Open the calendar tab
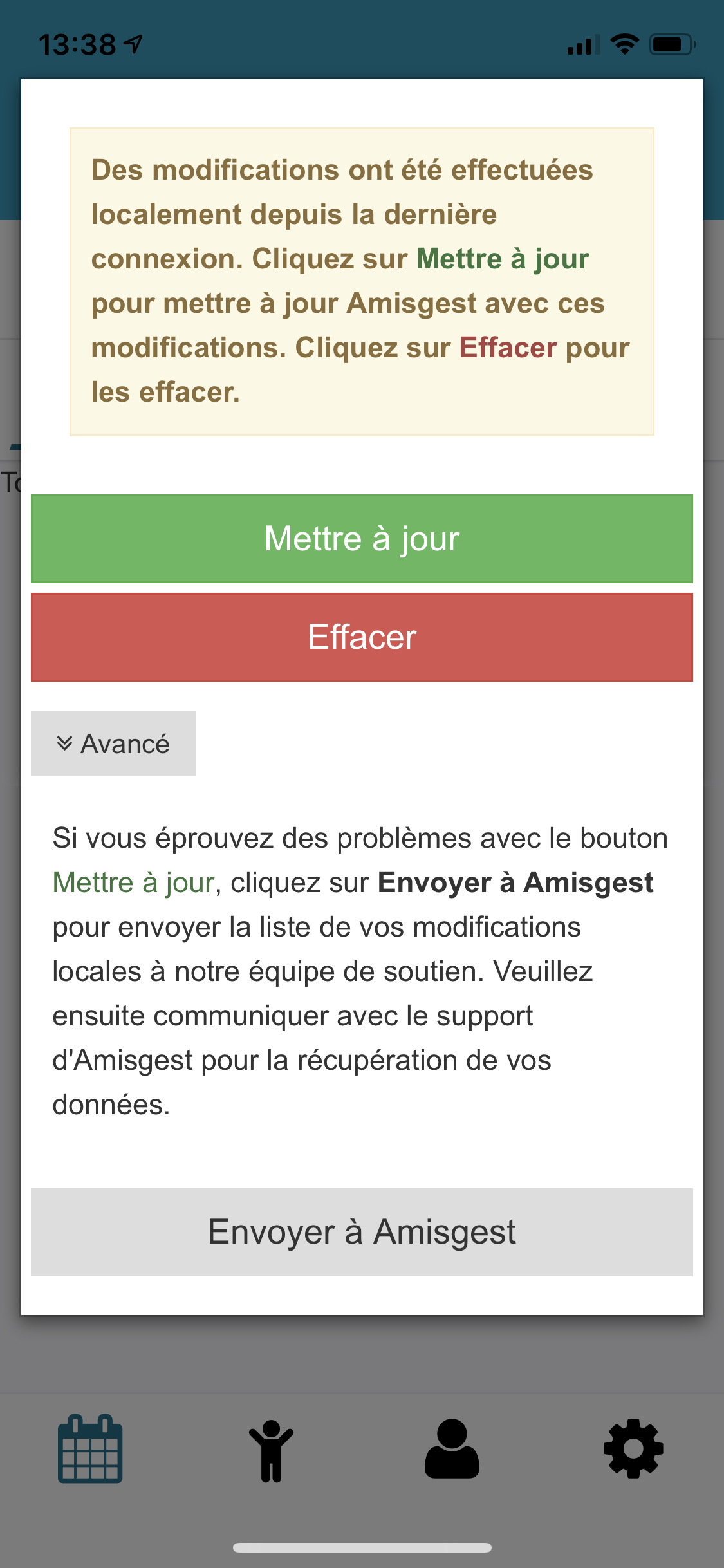The height and width of the screenshot is (1568, 724). 90,1448
